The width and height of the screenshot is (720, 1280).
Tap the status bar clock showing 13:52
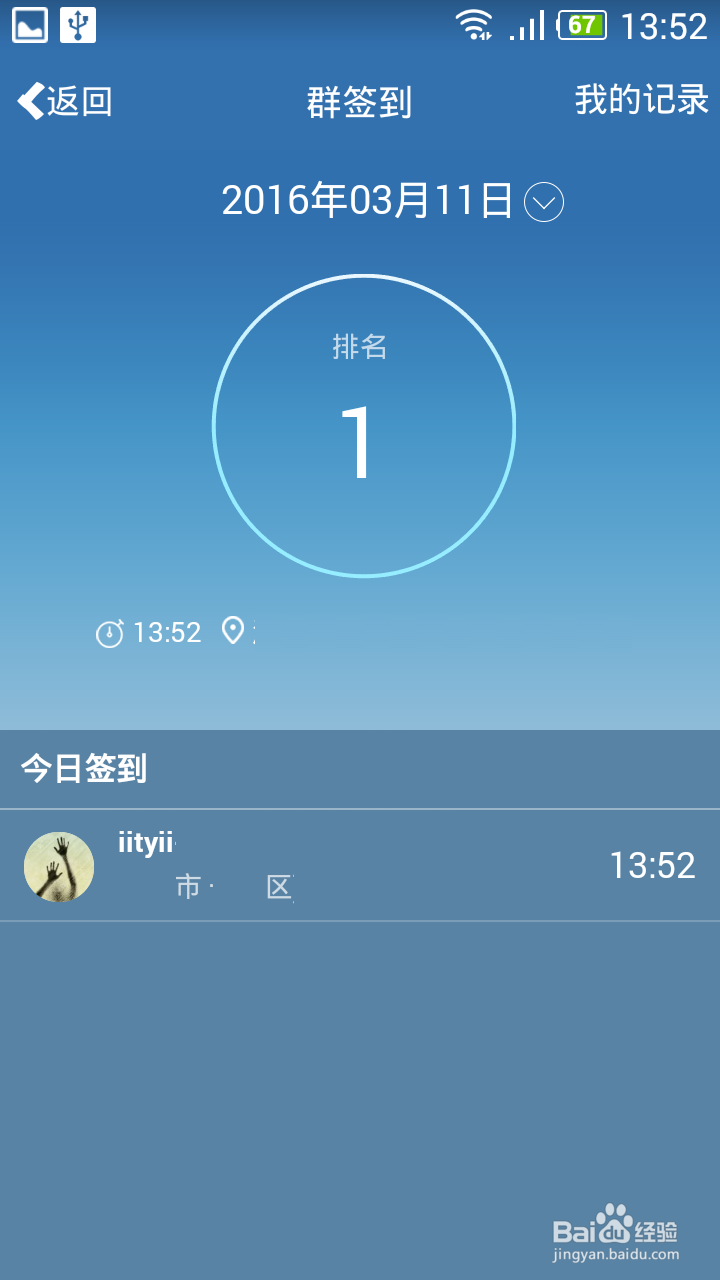(x=662, y=26)
